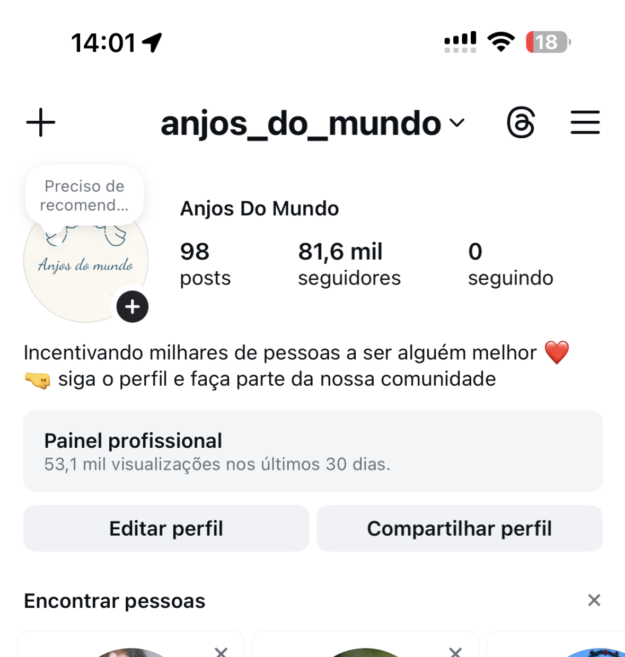
Task: Open the hamburger settings menu
Action: tap(585, 123)
